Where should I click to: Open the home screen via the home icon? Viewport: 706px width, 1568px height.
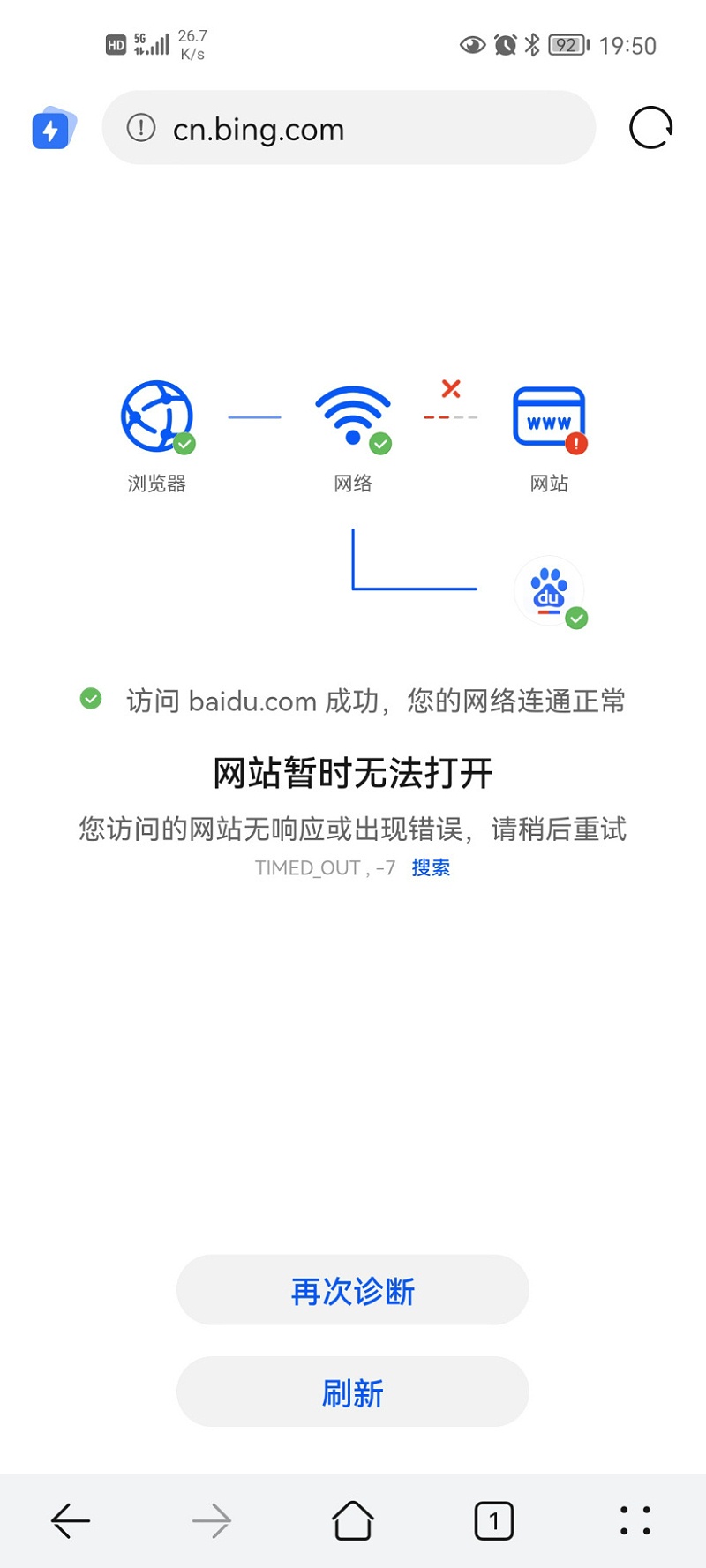353,1520
